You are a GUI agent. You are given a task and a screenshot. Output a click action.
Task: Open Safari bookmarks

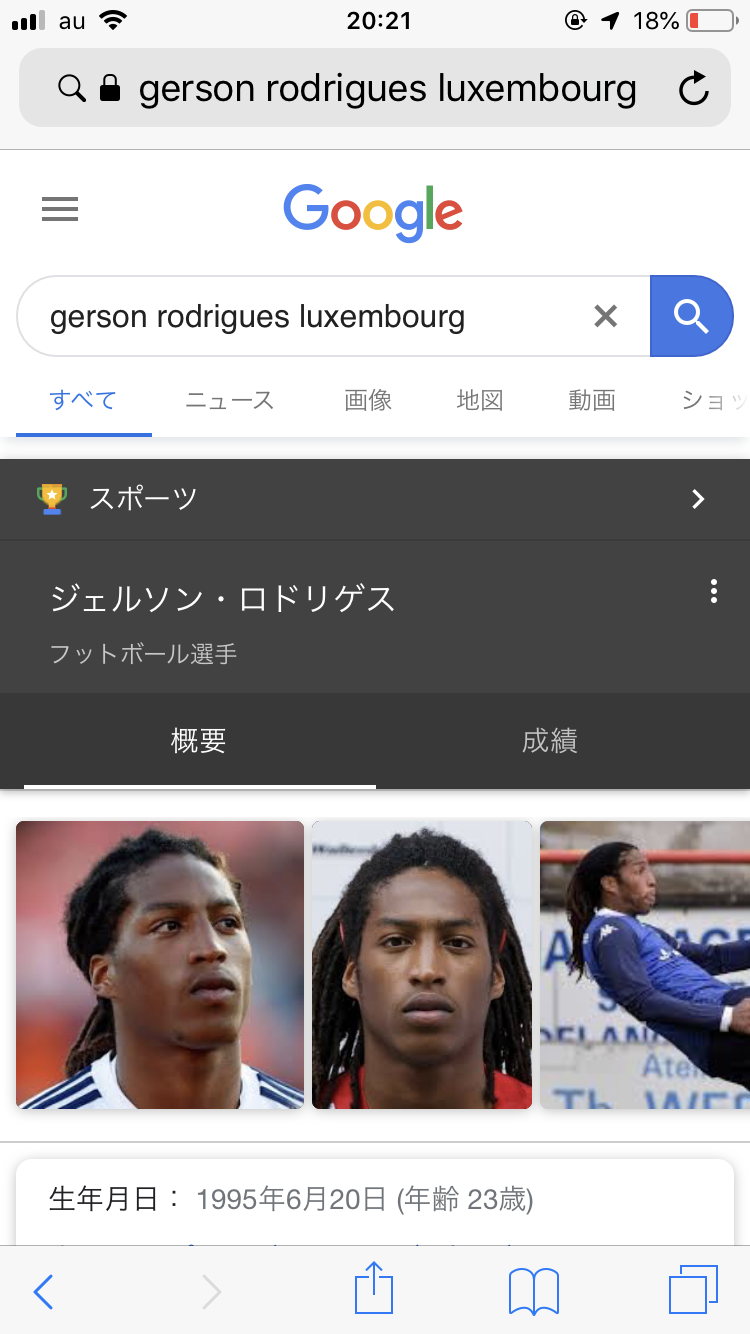pos(533,1292)
